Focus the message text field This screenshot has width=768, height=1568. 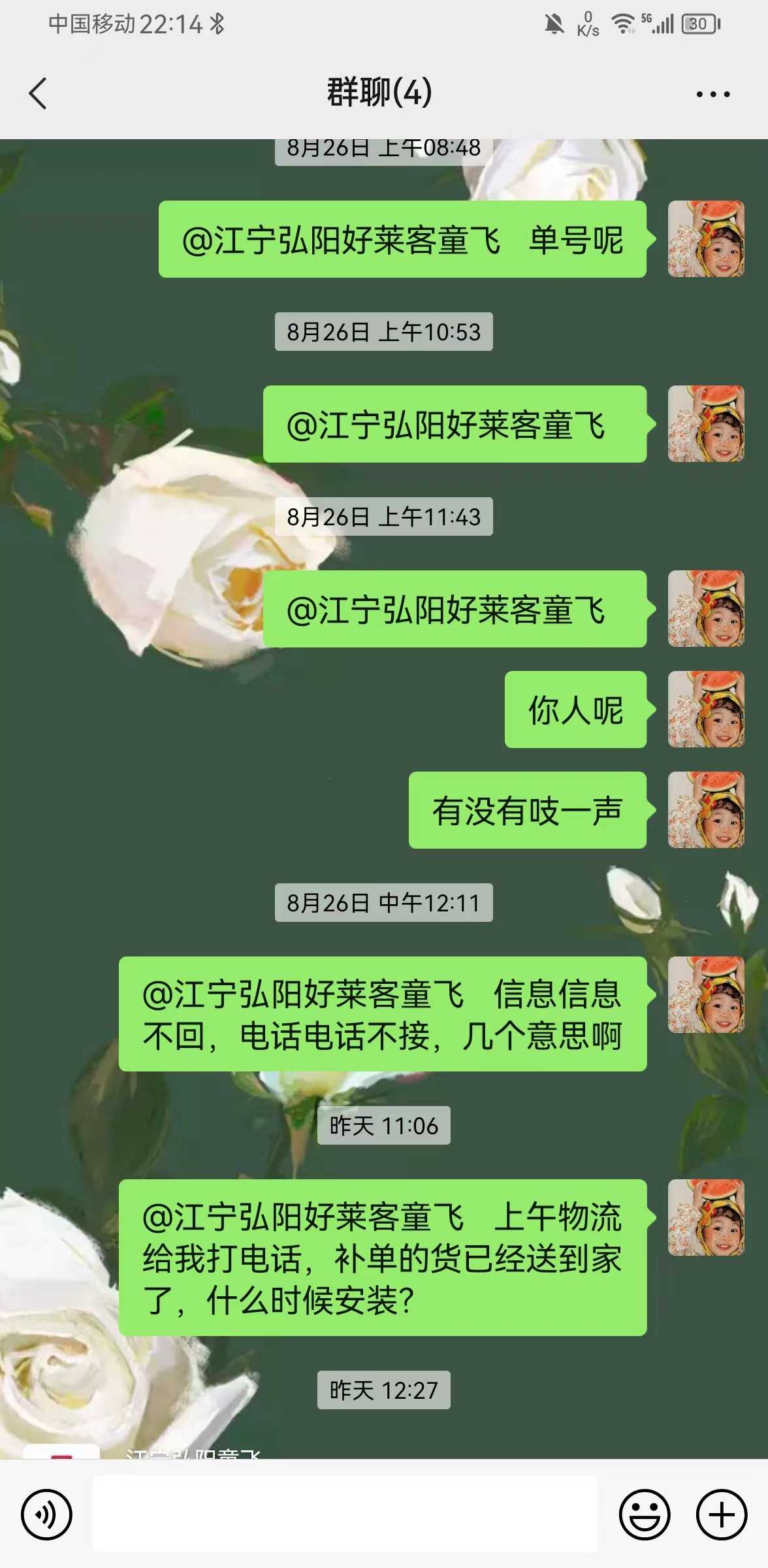click(345, 1513)
